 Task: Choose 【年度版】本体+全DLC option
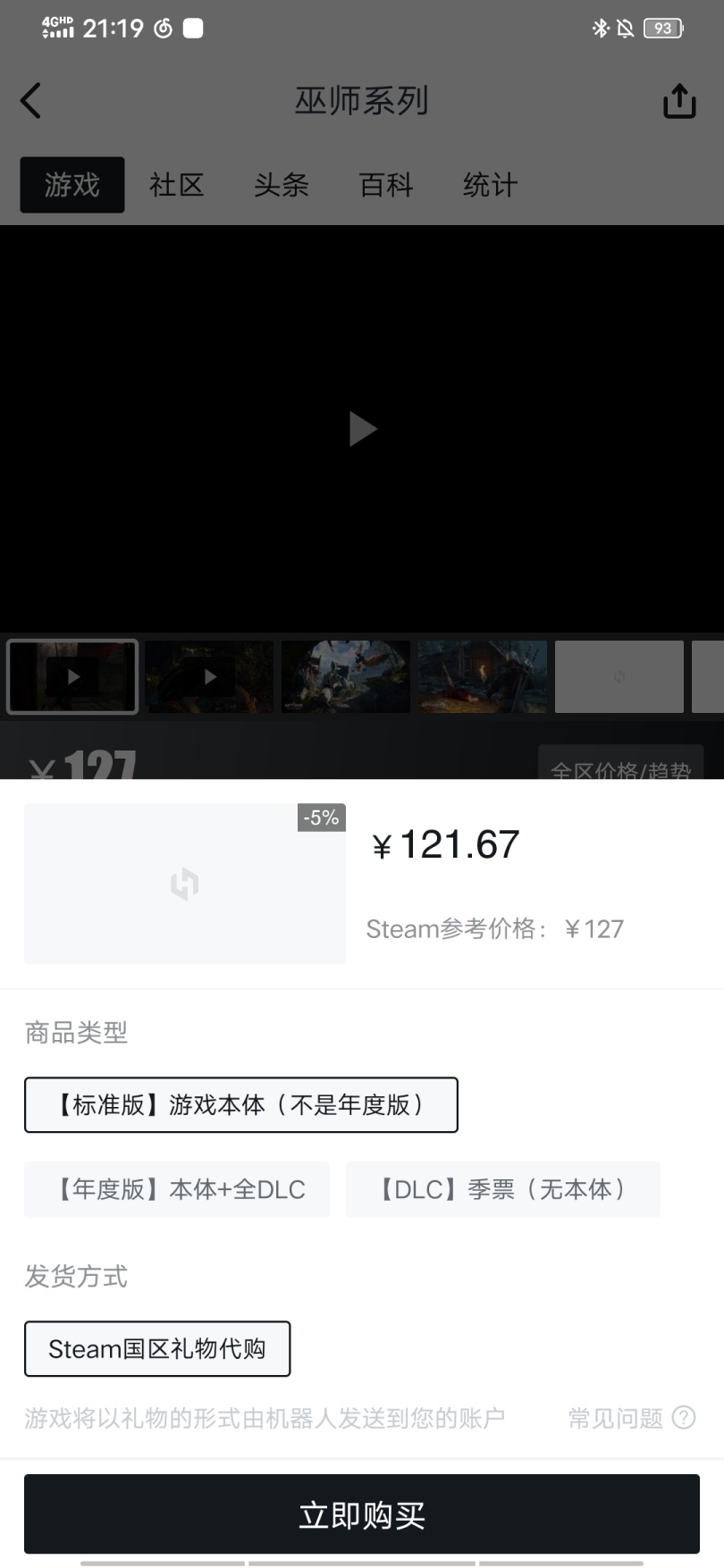click(177, 1189)
